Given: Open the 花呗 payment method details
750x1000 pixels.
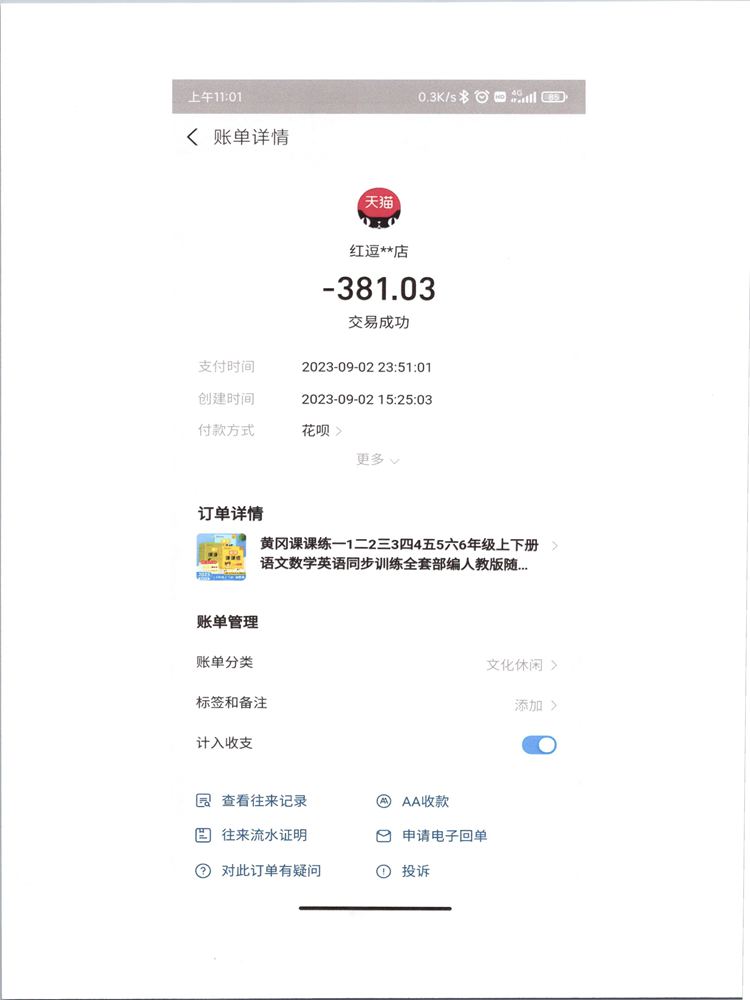Looking at the screenshot, I should pyautogui.click(x=322, y=431).
